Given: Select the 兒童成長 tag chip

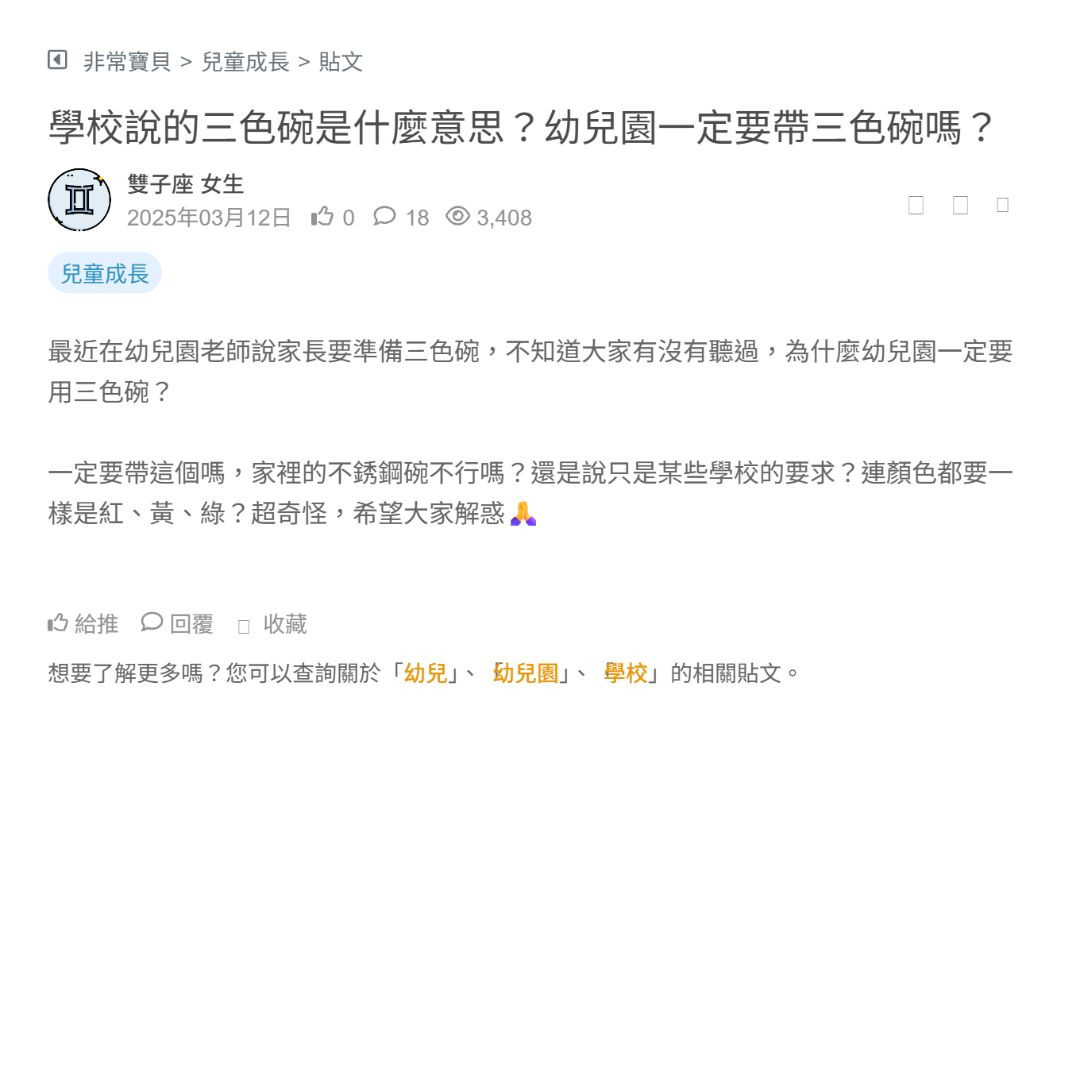Looking at the screenshot, I should click(104, 273).
